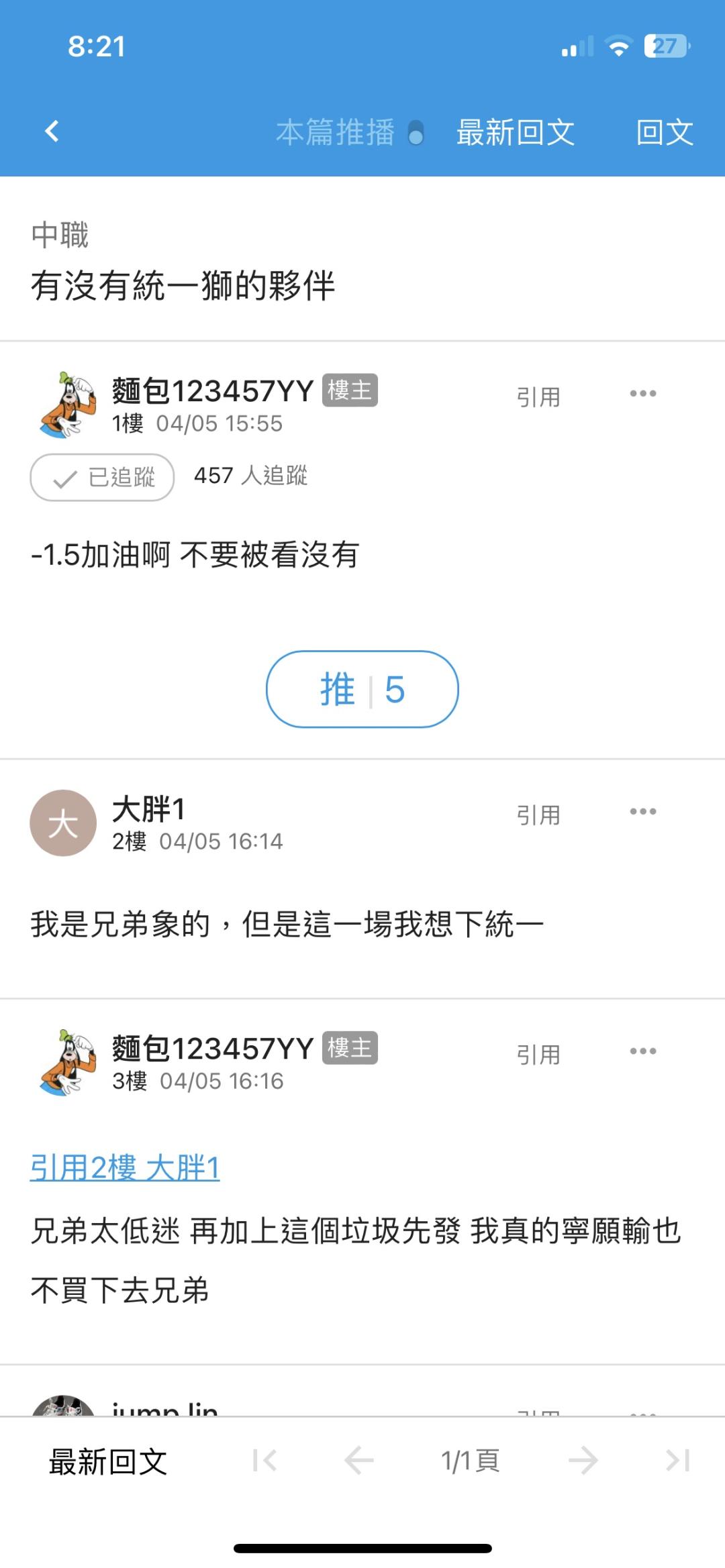The image size is (725, 1568).
Task: Jump to the last page
Action: tap(677, 1460)
